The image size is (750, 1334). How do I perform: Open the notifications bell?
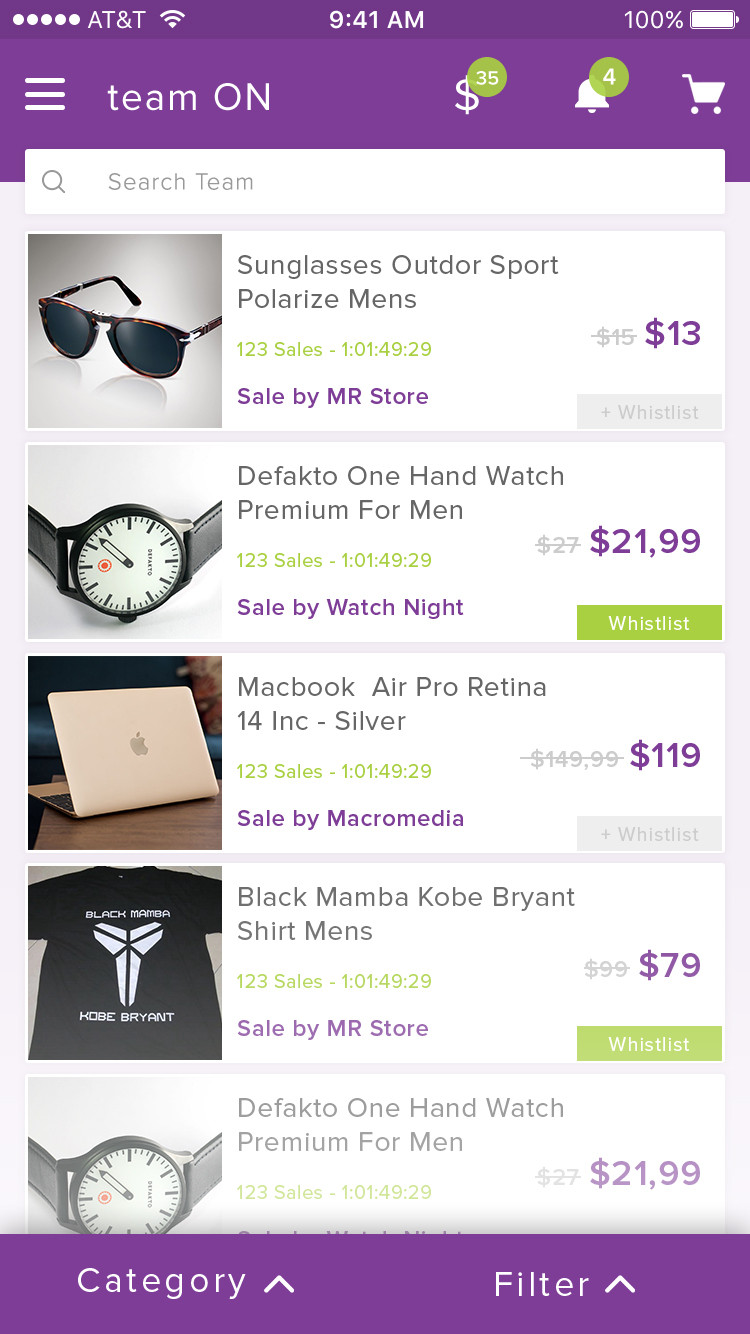592,95
